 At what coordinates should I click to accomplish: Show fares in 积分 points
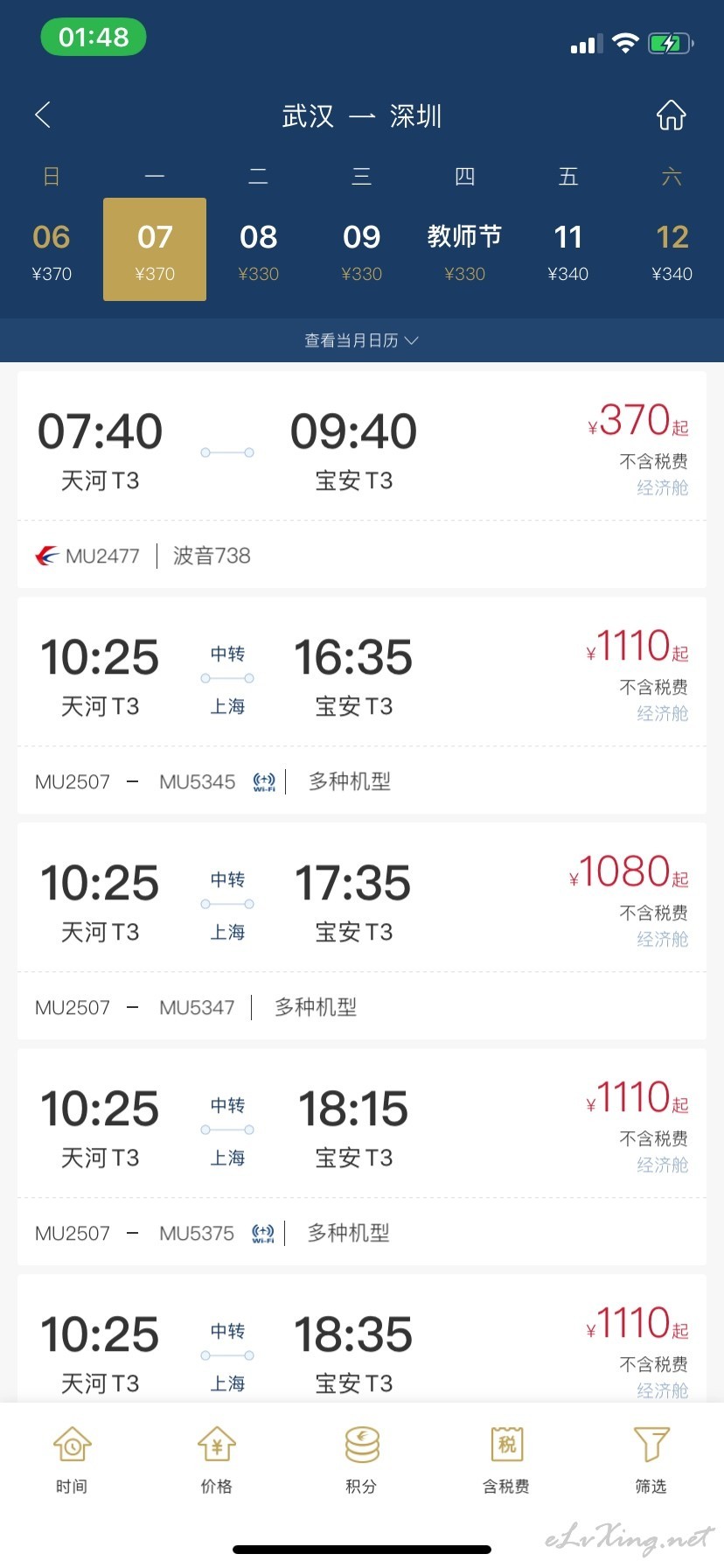point(361,1459)
